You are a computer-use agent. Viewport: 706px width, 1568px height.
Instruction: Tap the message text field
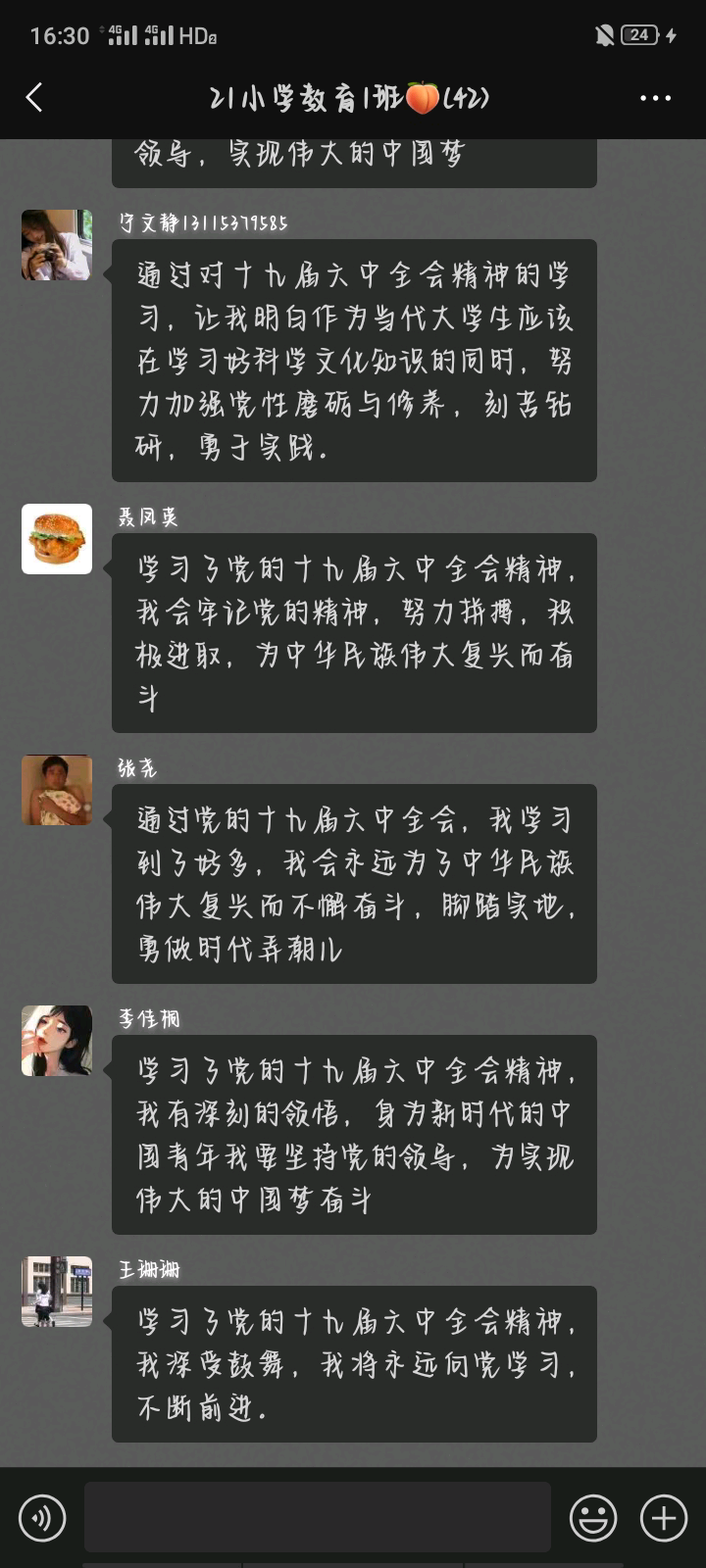click(317, 1517)
